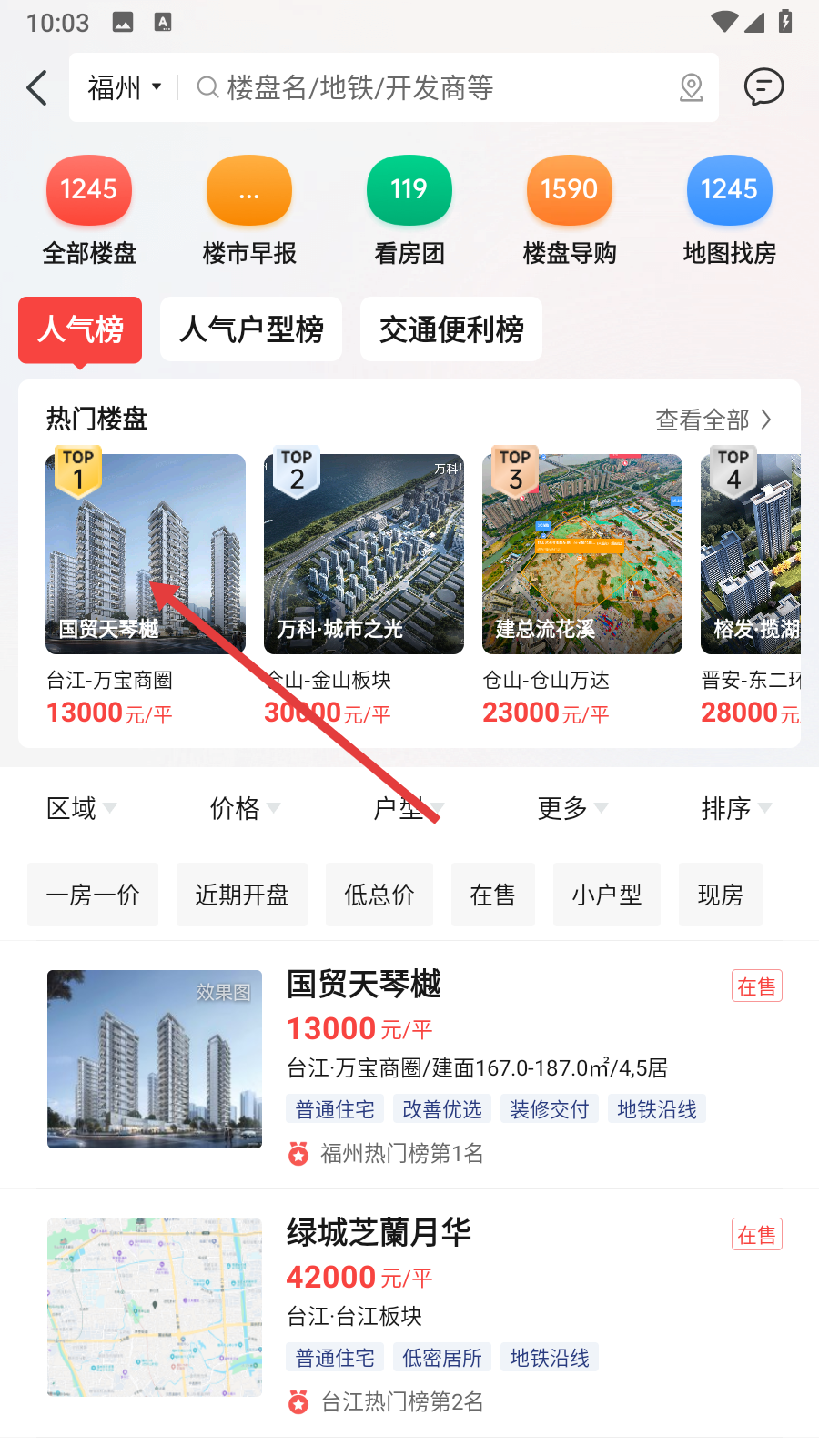The height and width of the screenshot is (1456, 819).
Task: View all hot listings via 查看全部
Action: click(713, 420)
